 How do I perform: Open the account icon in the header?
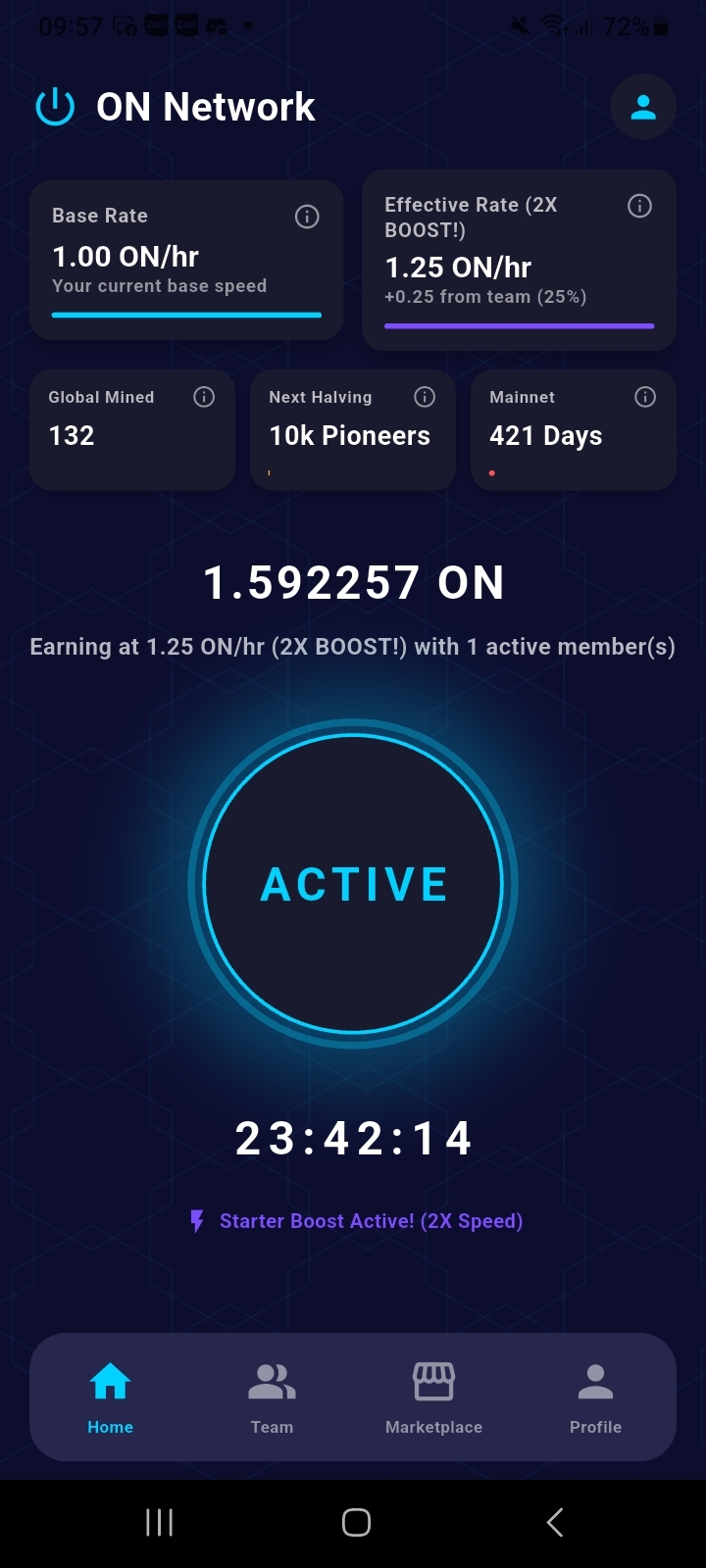coord(643,107)
